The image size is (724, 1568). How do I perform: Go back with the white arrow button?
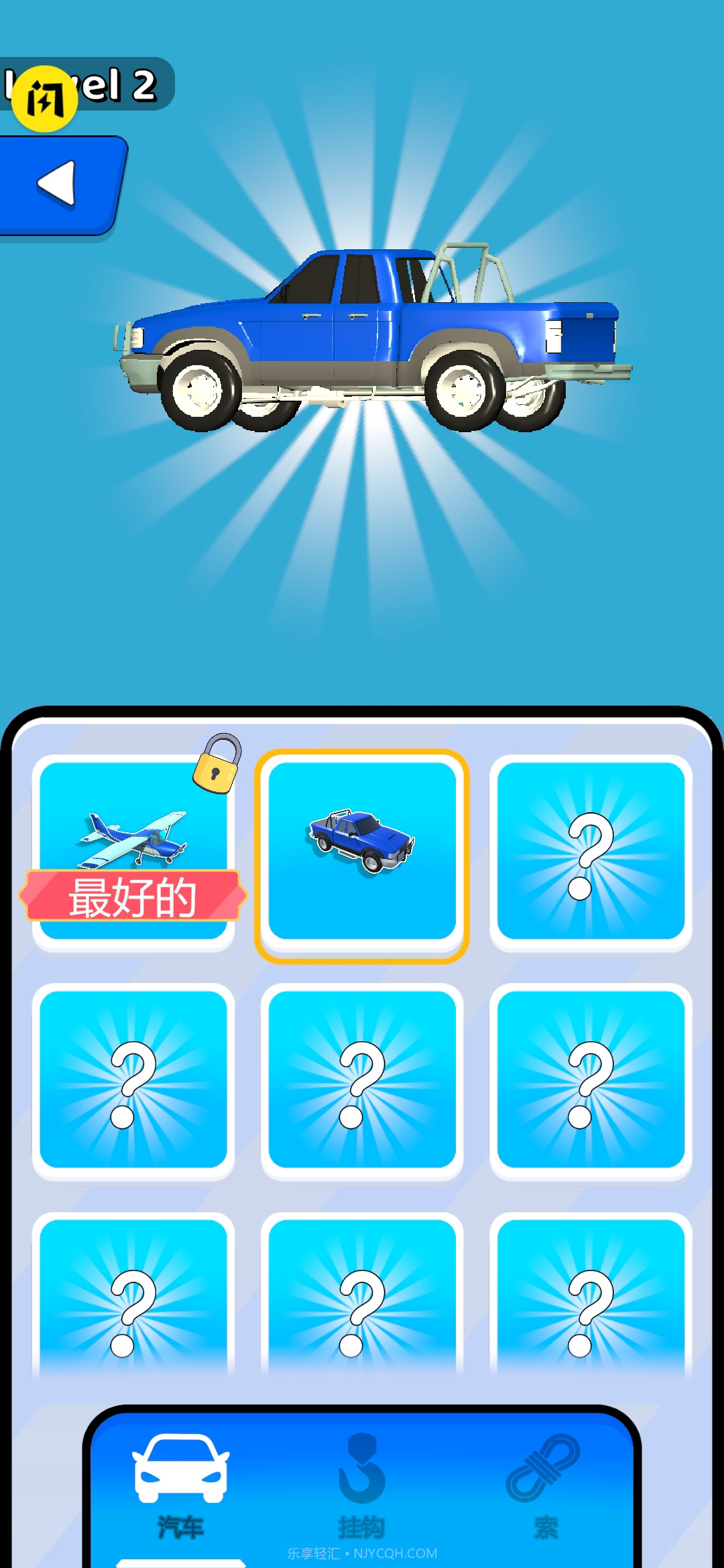(58, 184)
